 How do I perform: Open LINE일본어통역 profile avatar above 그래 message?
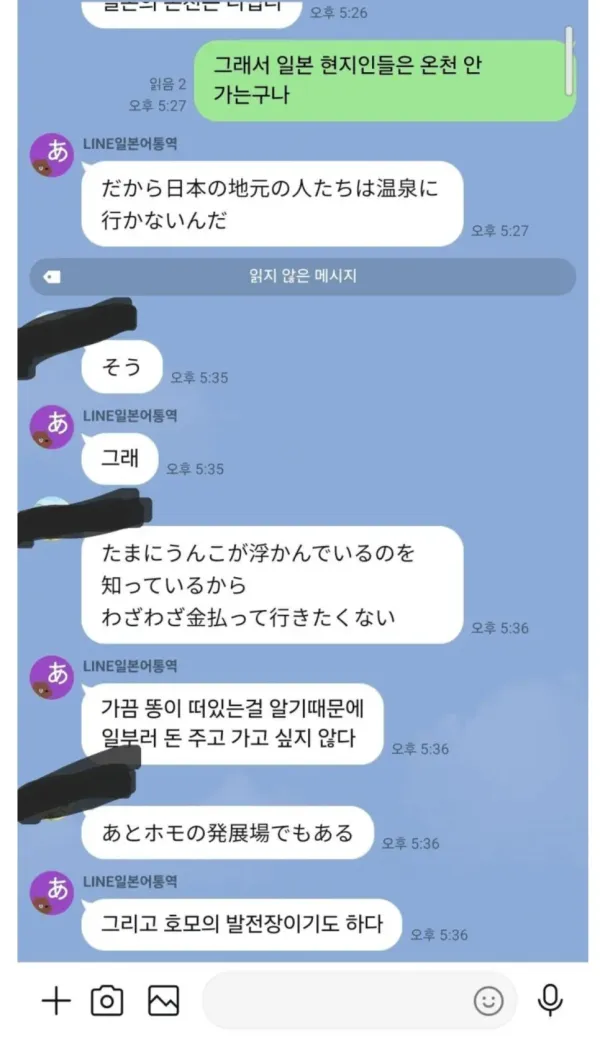pos(52,427)
